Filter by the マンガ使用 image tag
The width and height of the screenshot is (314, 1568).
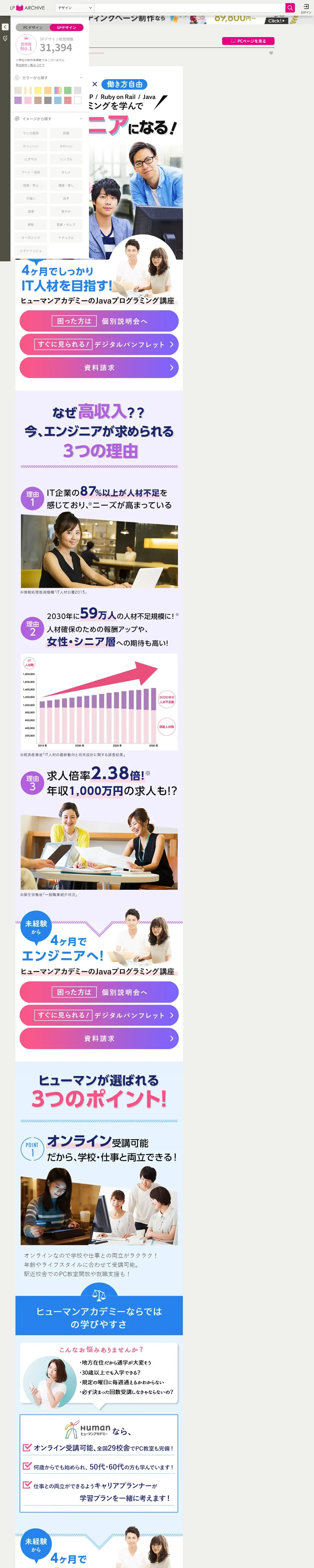click(31, 133)
